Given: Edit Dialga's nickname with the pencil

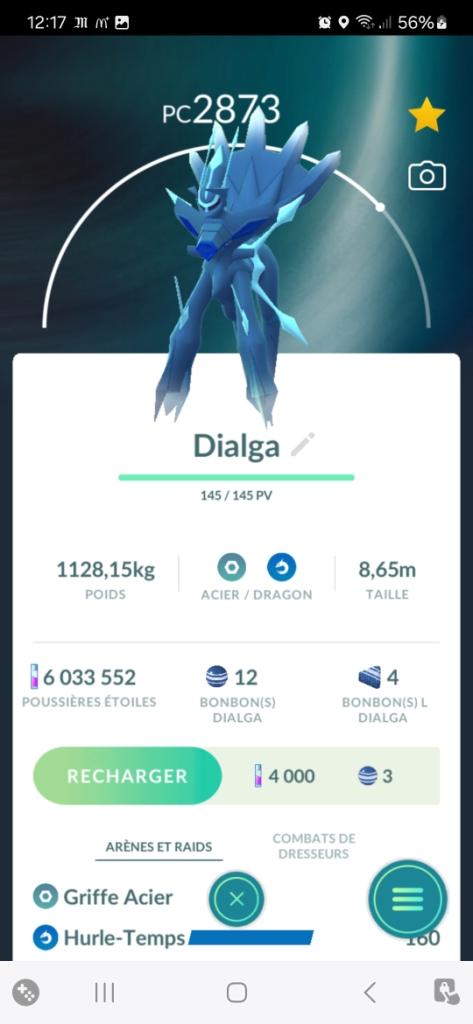Looking at the screenshot, I should [x=302, y=444].
